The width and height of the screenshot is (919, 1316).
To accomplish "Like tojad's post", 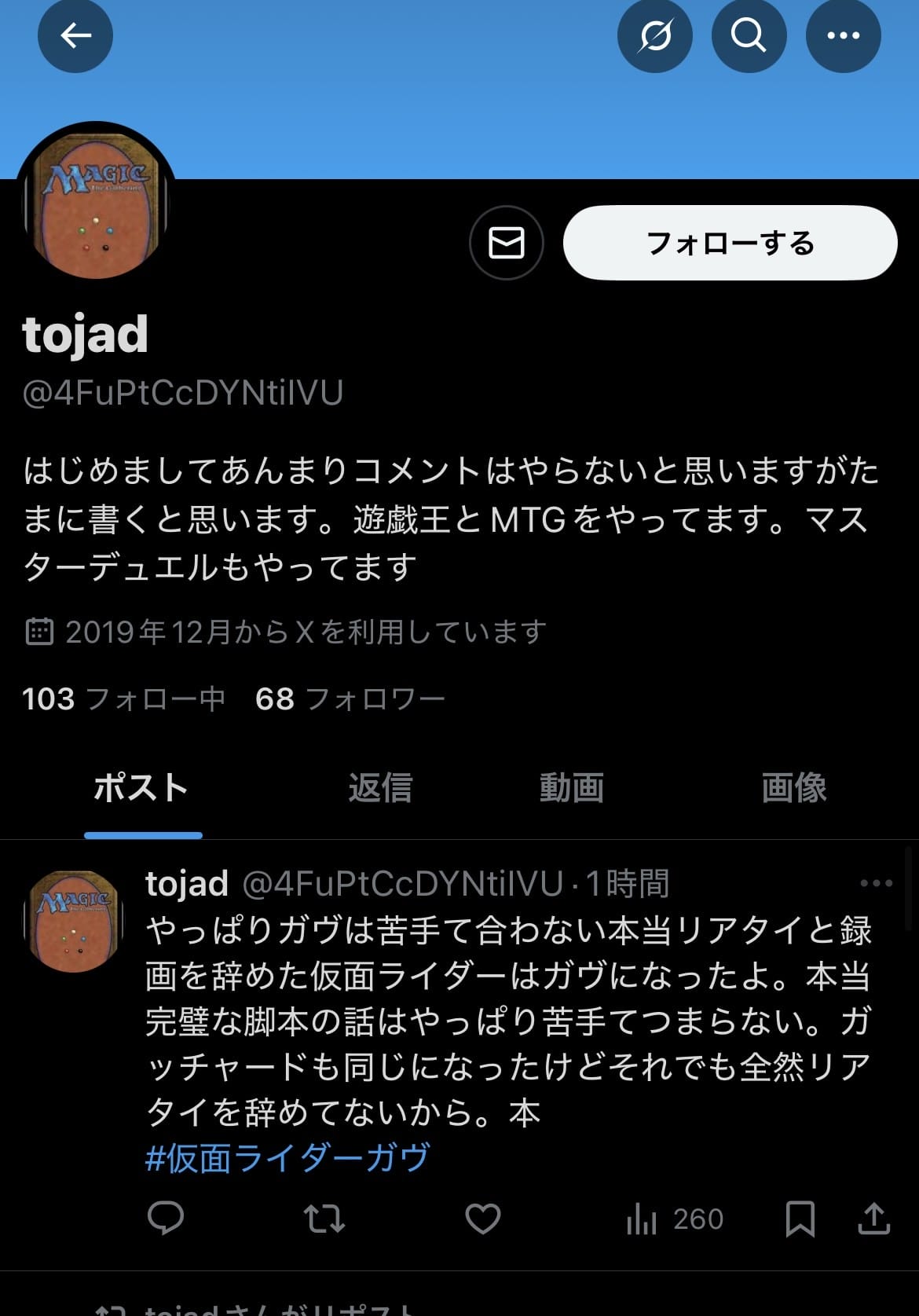I will (x=482, y=1219).
